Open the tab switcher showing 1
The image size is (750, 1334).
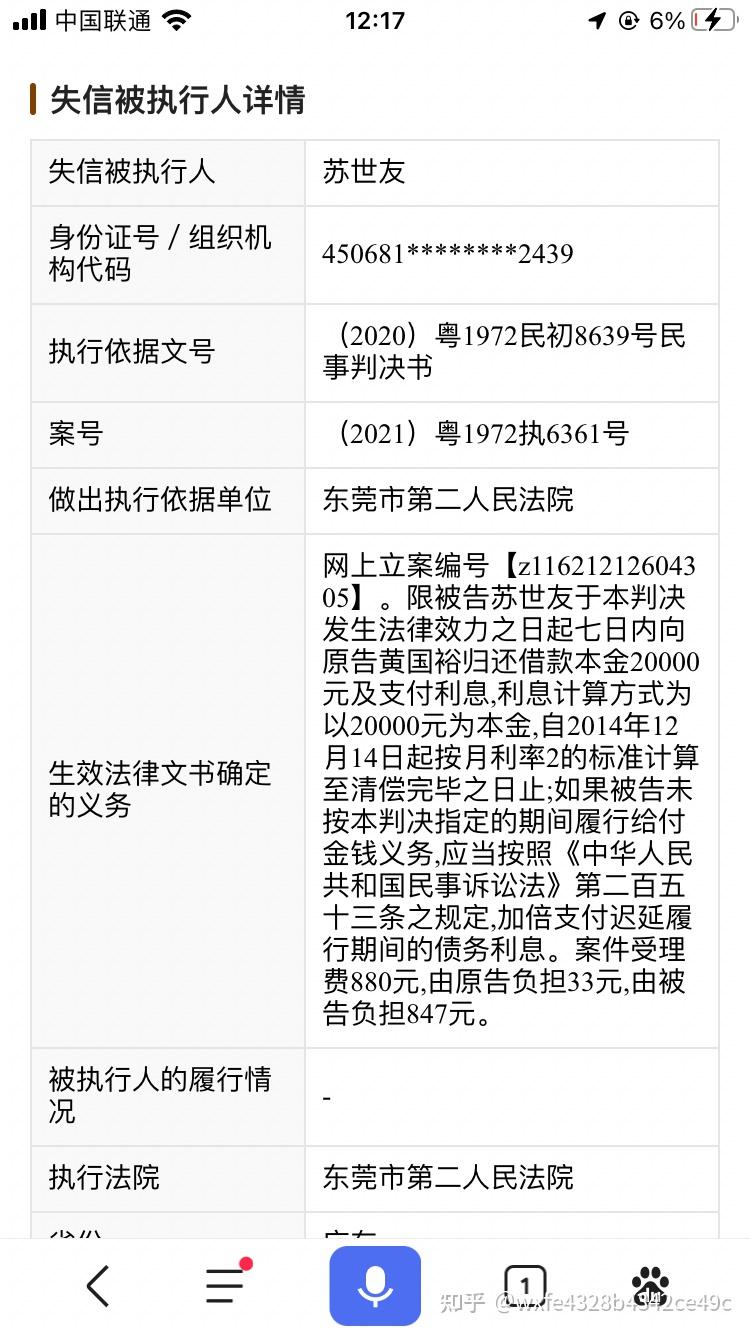525,1285
